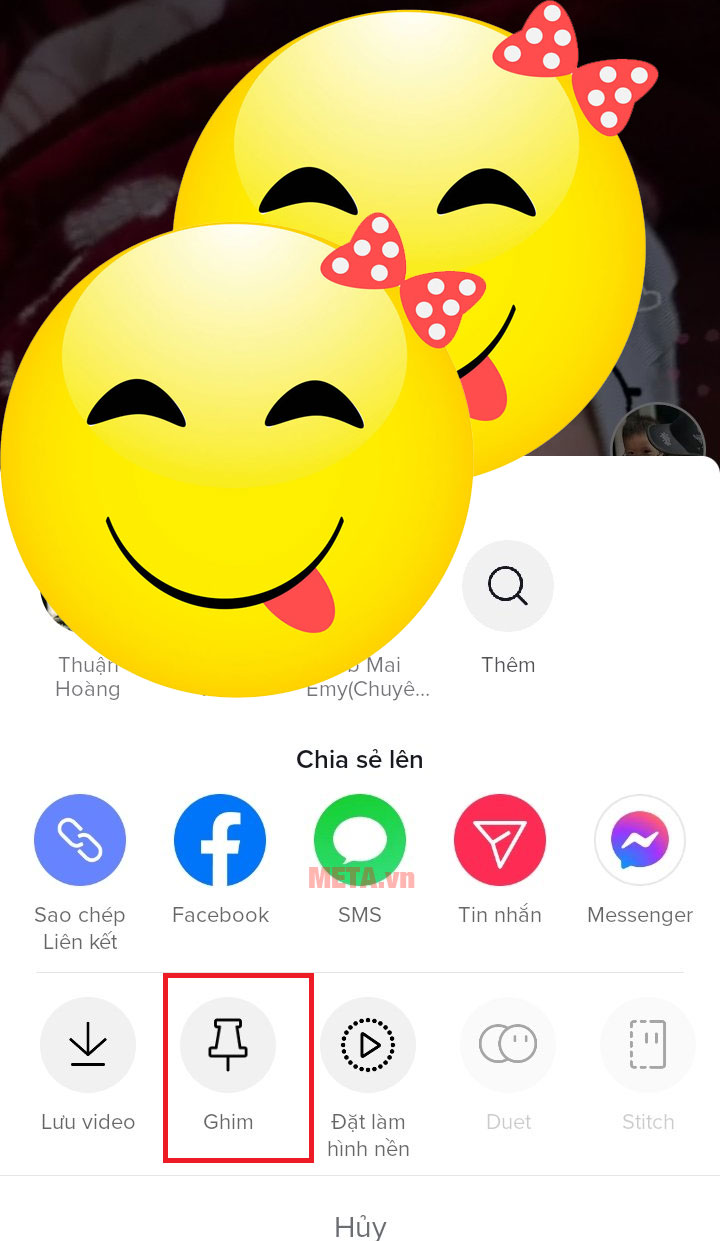Open Thêm to search more contacts
Screen dimensions: 720x1241
point(508,586)
